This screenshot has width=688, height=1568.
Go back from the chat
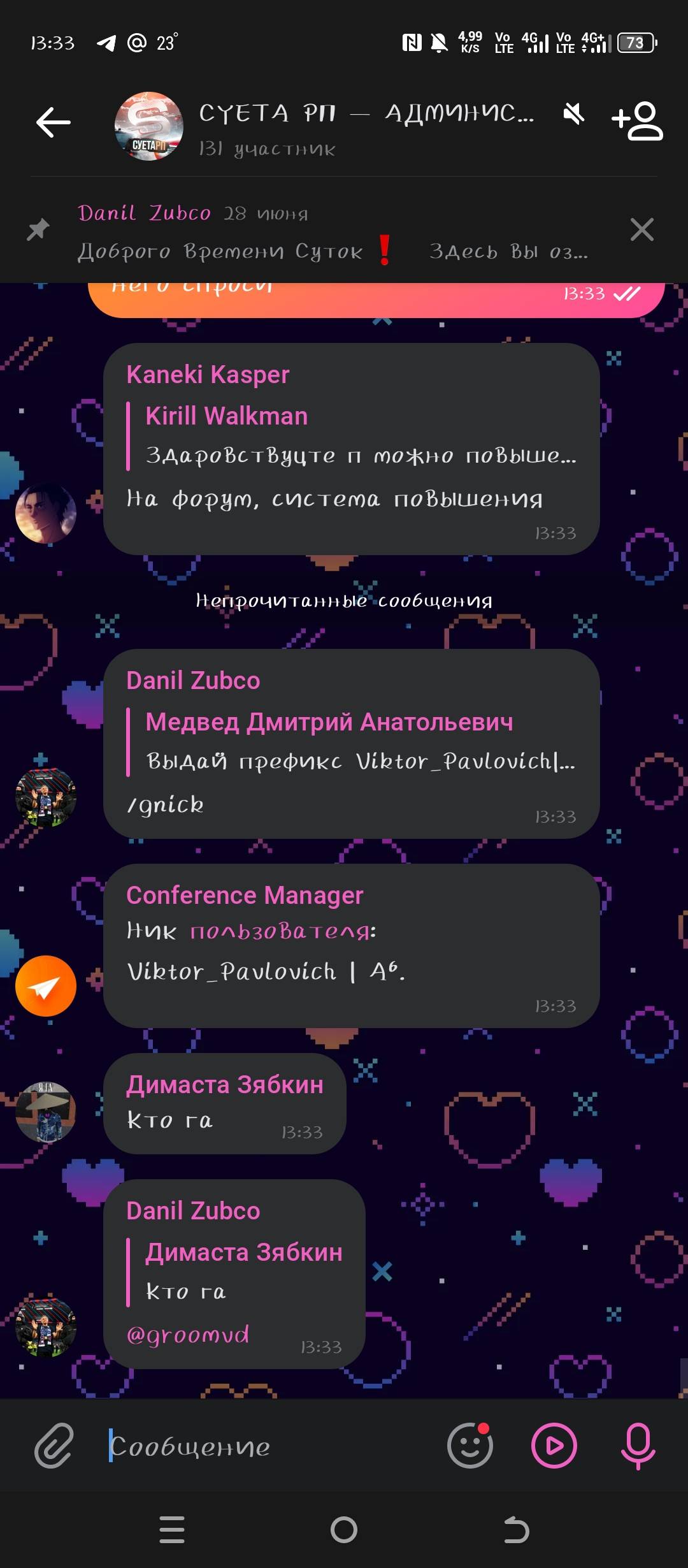54,122
